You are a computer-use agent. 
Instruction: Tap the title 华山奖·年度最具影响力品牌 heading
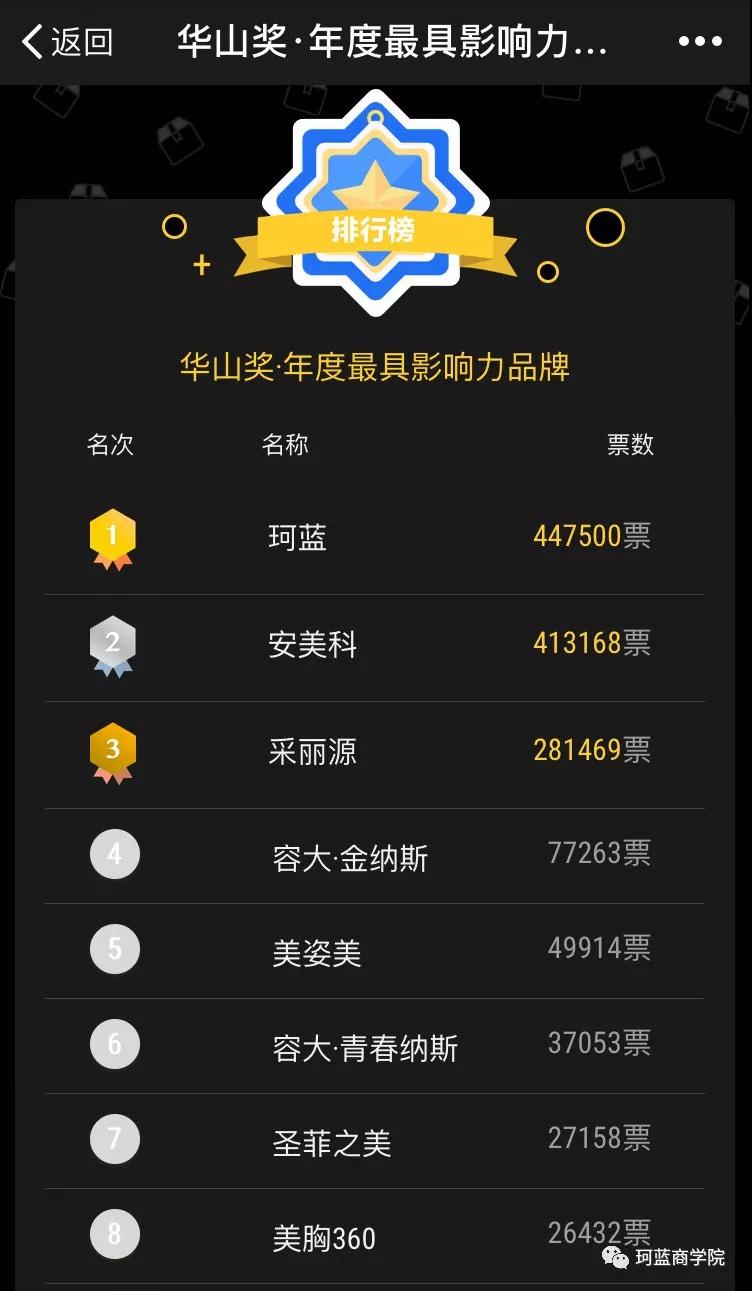coord(376,367)
